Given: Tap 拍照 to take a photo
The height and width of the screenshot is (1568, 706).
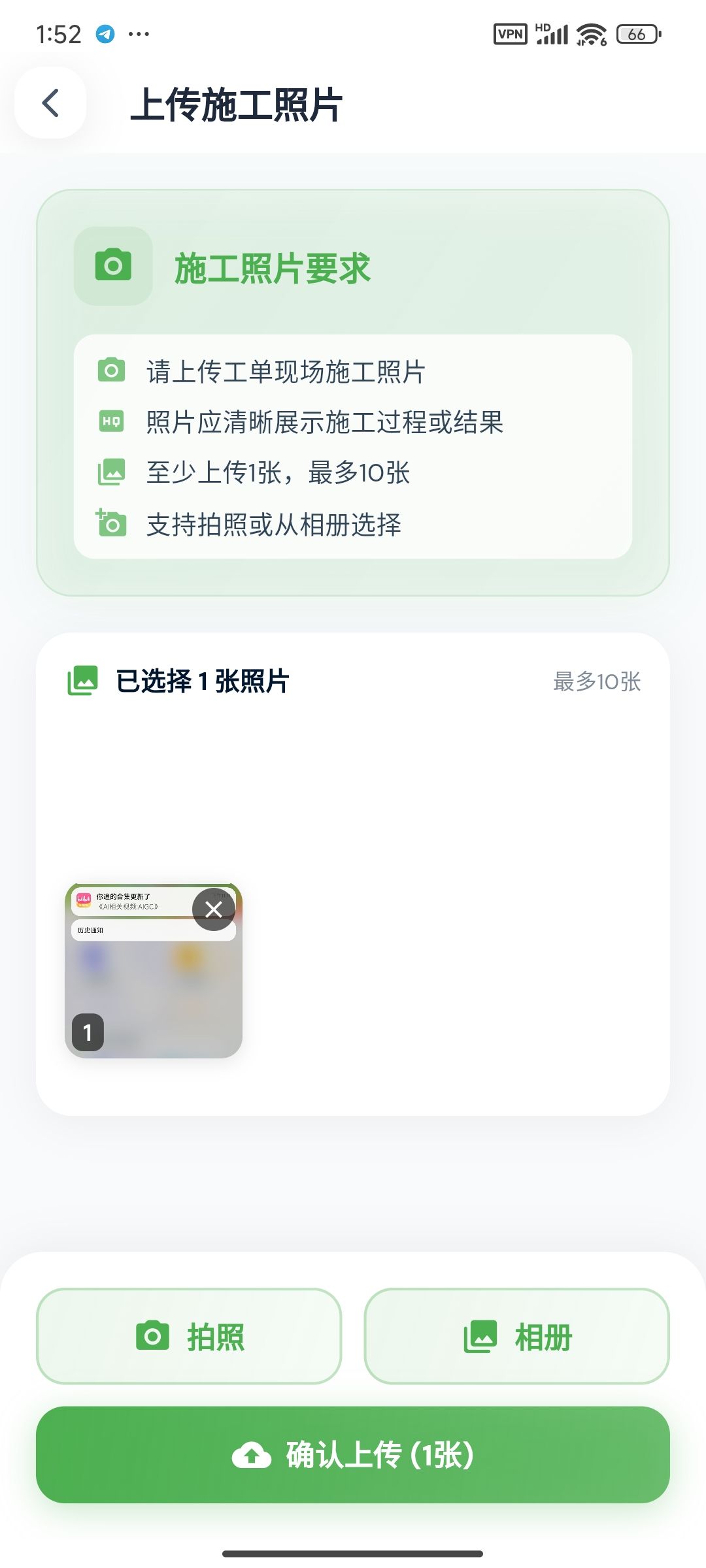Looking at the screenshot, I should click(x=189, y=1336).
